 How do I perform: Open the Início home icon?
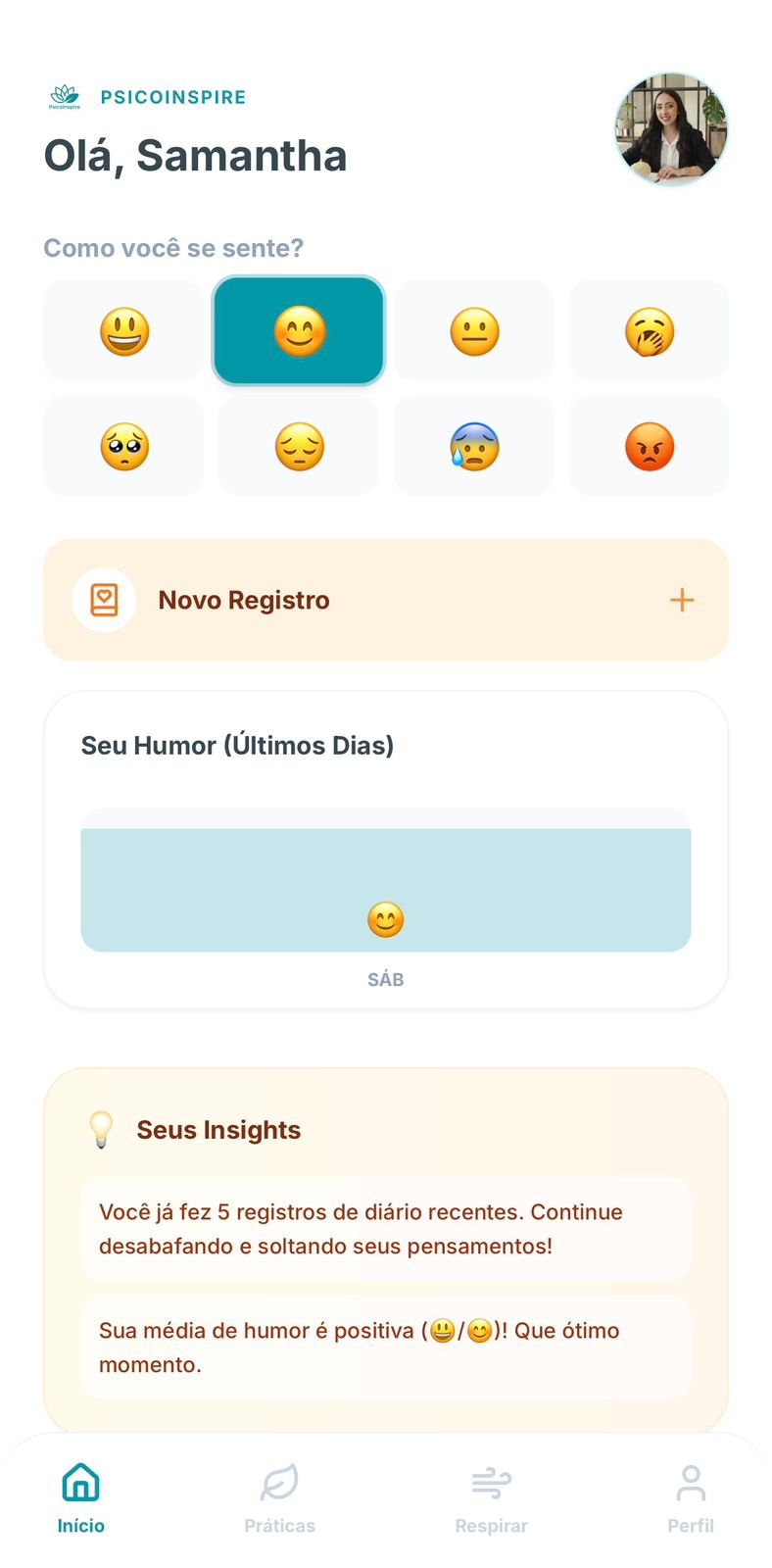(80, 1484)
